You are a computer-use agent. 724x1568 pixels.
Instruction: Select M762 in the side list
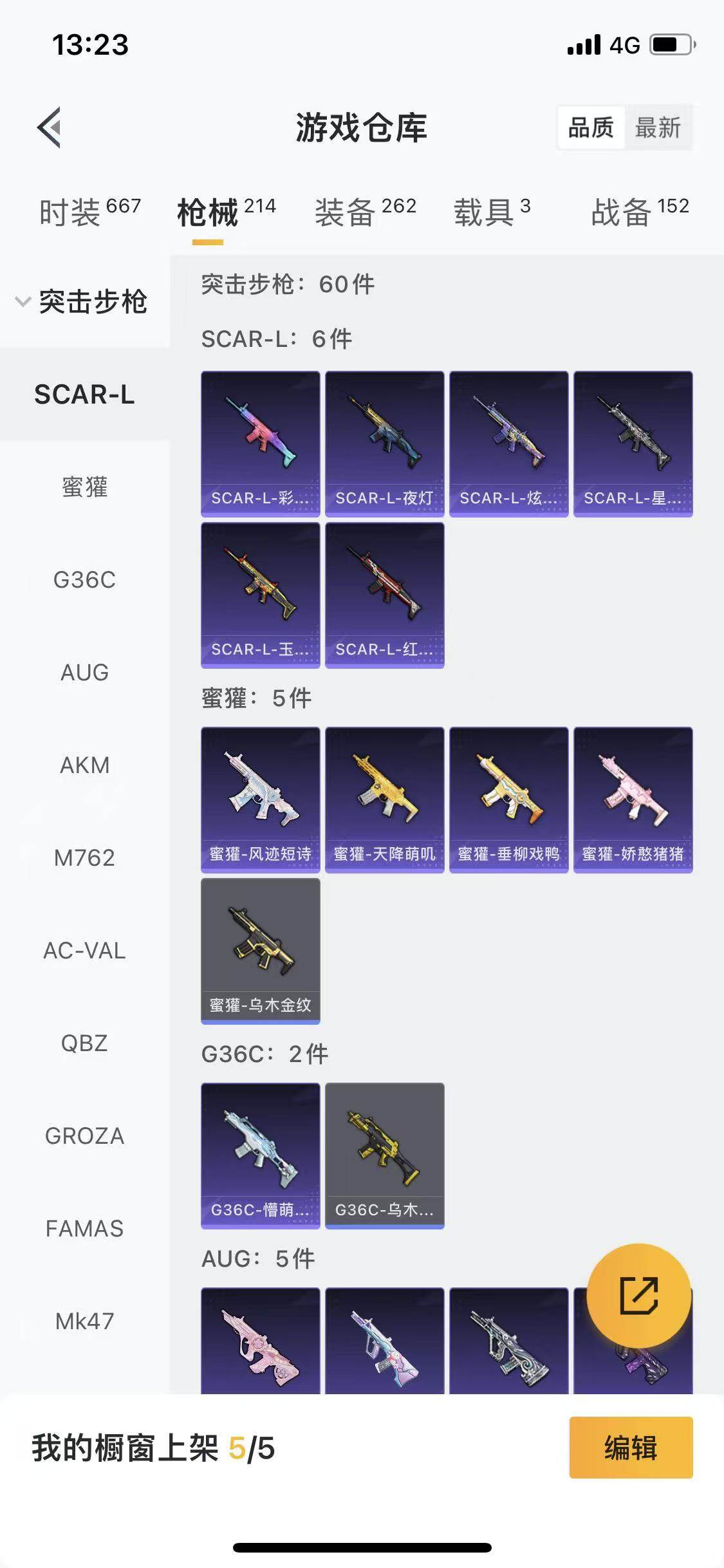click(x=84, y=858)
